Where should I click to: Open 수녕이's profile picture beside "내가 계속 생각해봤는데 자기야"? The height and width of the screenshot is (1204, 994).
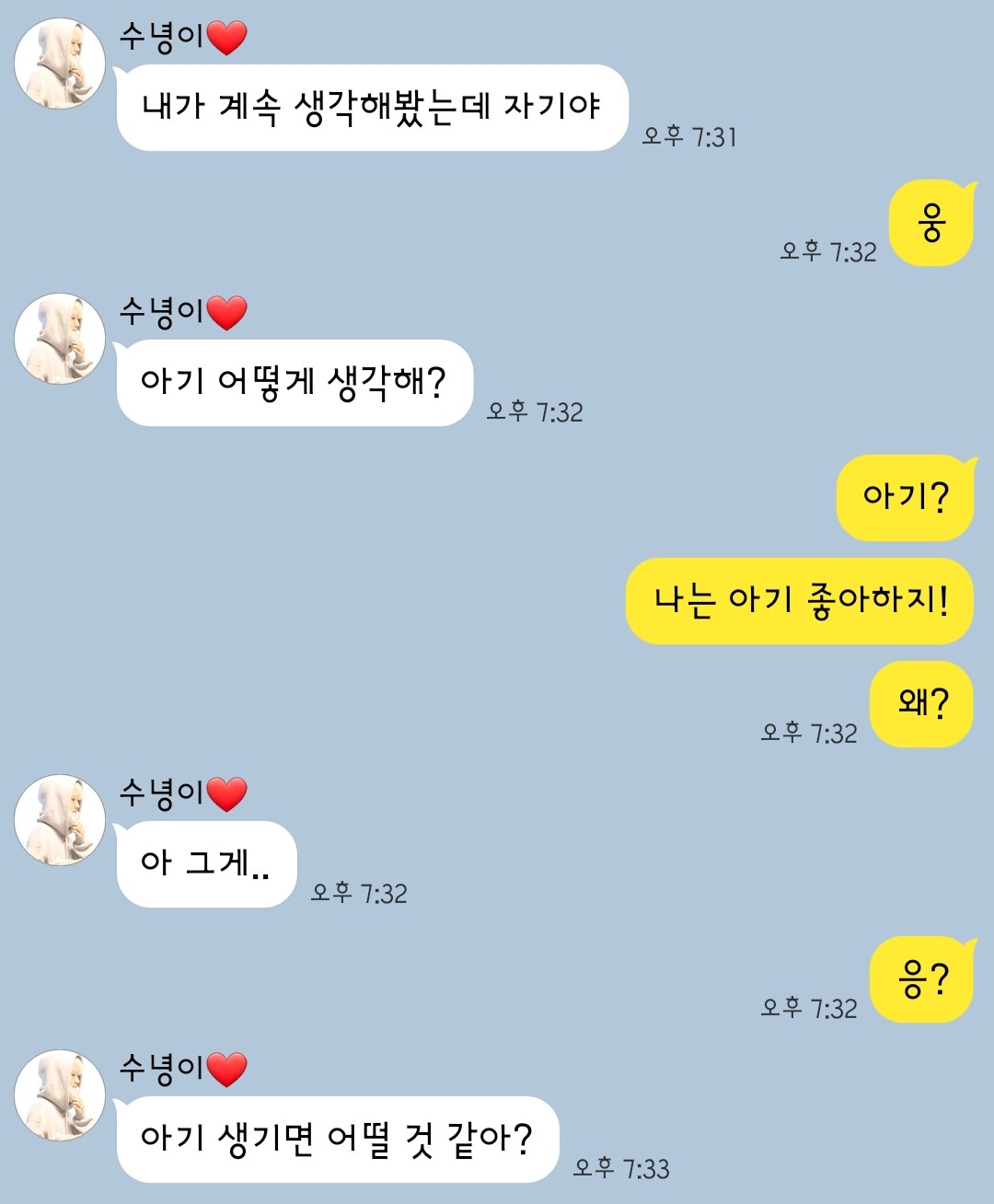point(60,64)
